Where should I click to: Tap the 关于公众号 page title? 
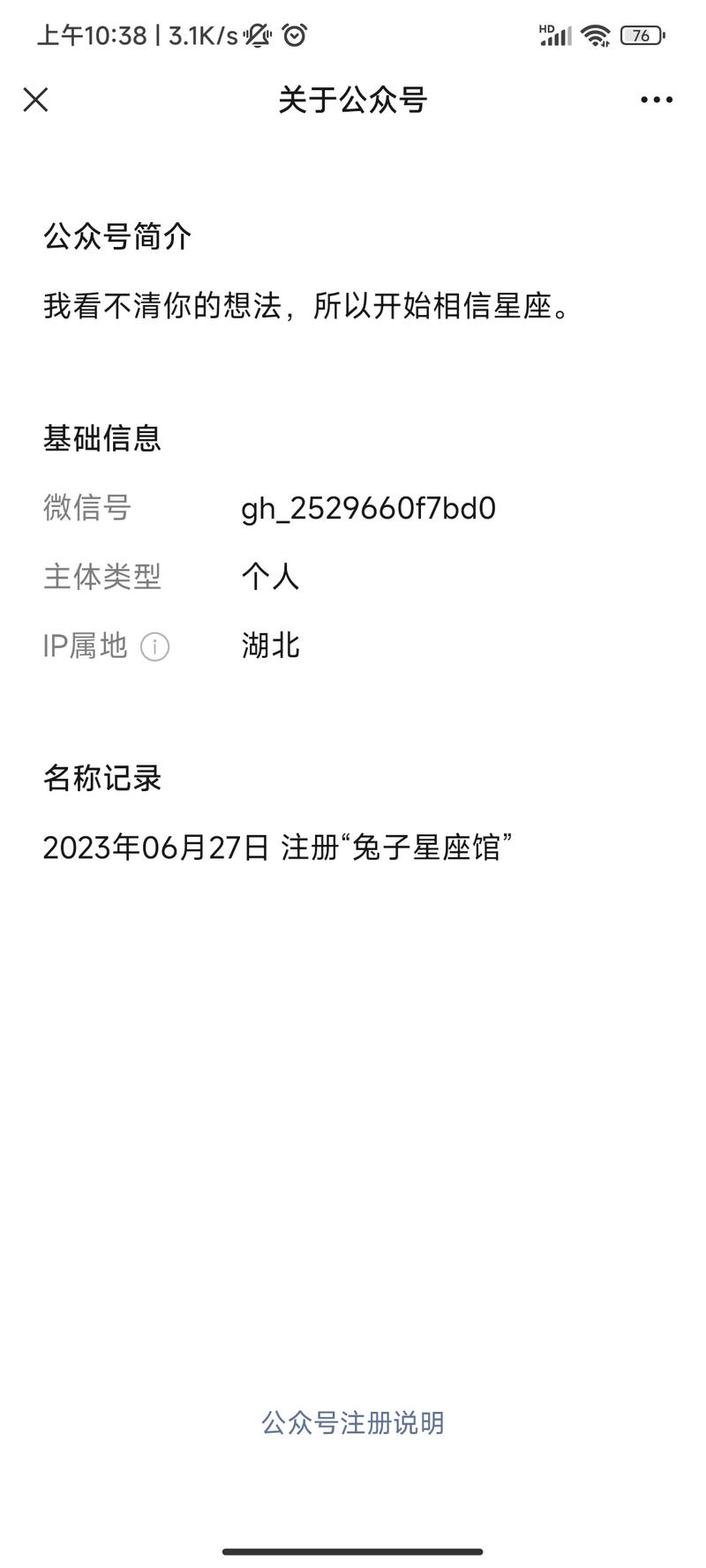353,101
